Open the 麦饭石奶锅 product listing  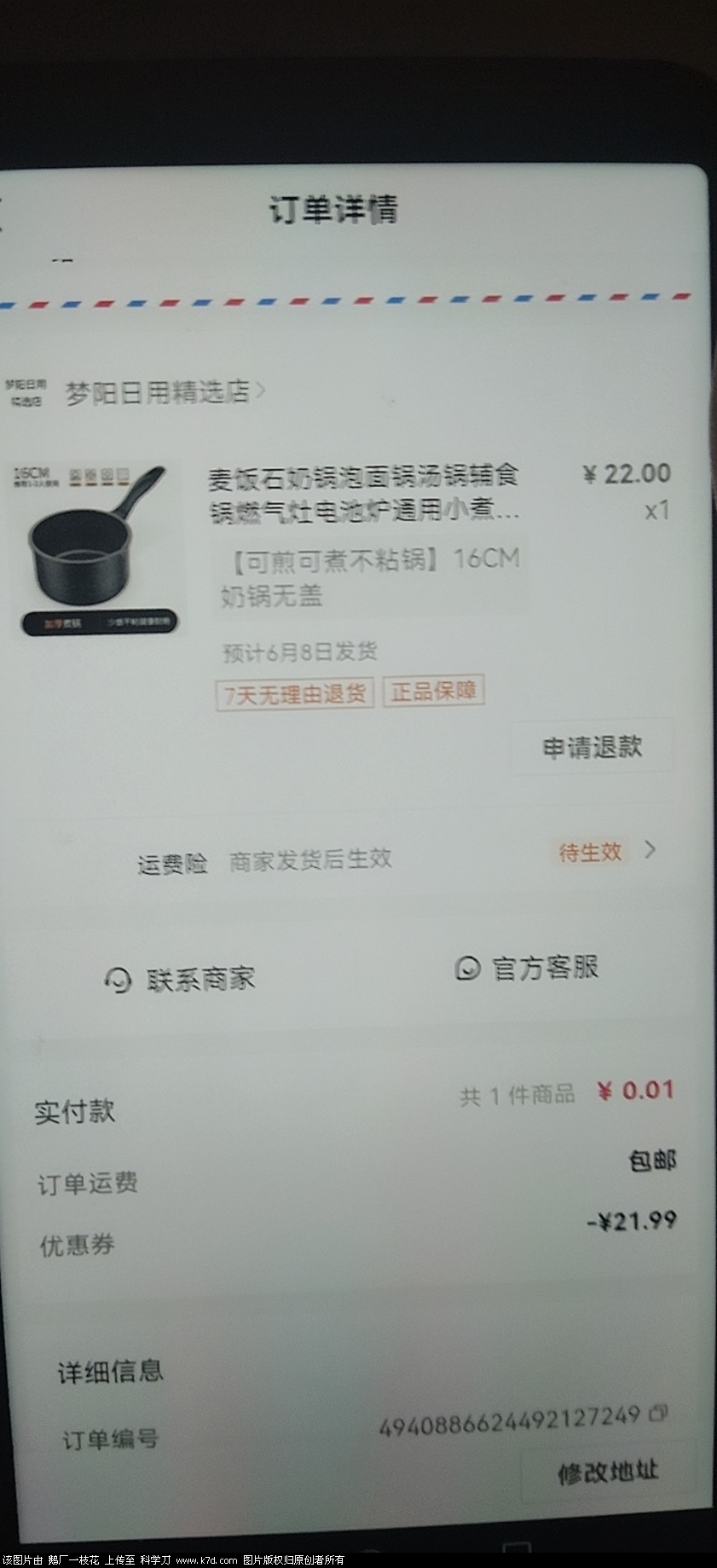(363, 493)
